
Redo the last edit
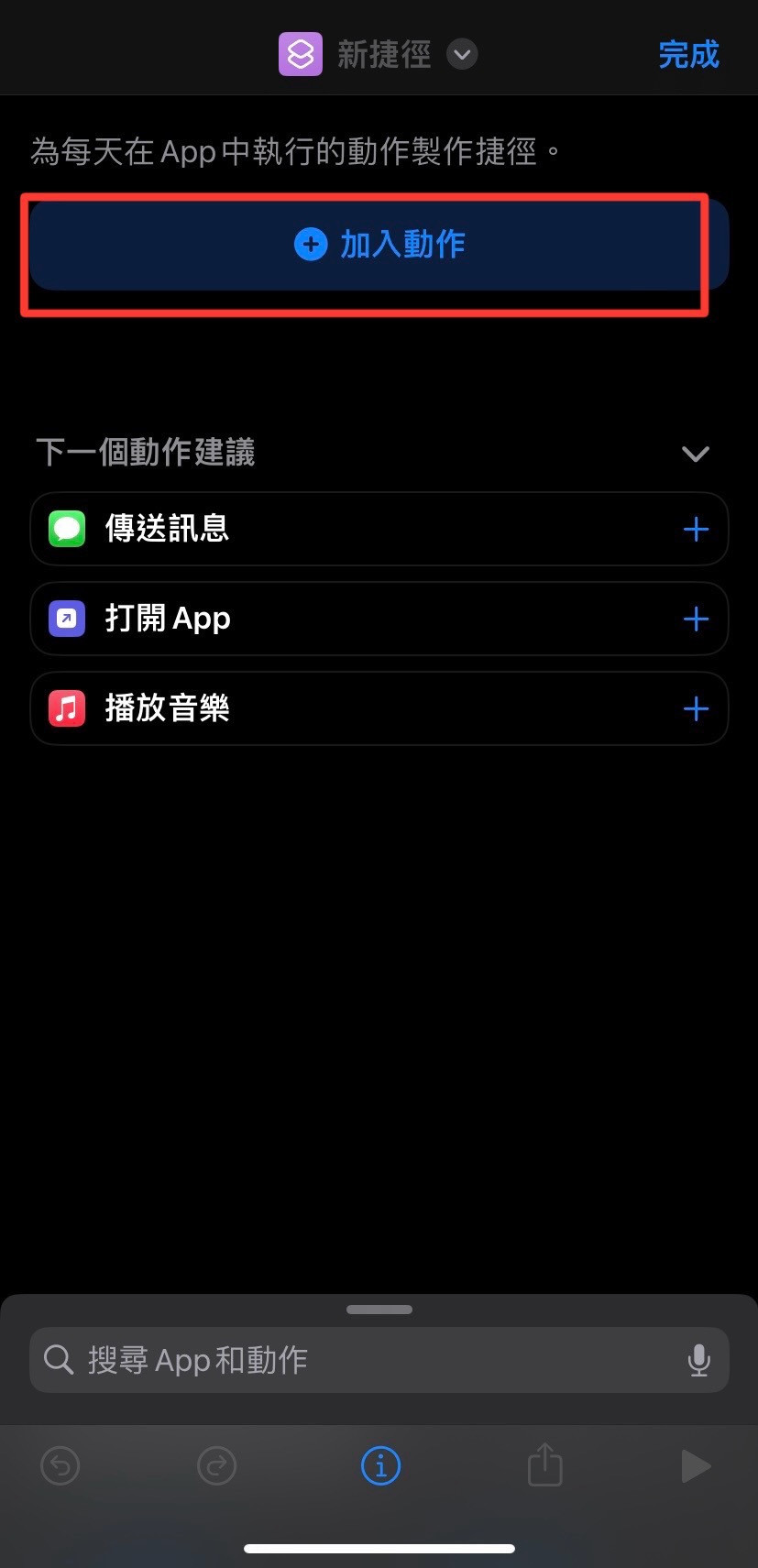click(x=217, y=1466)
